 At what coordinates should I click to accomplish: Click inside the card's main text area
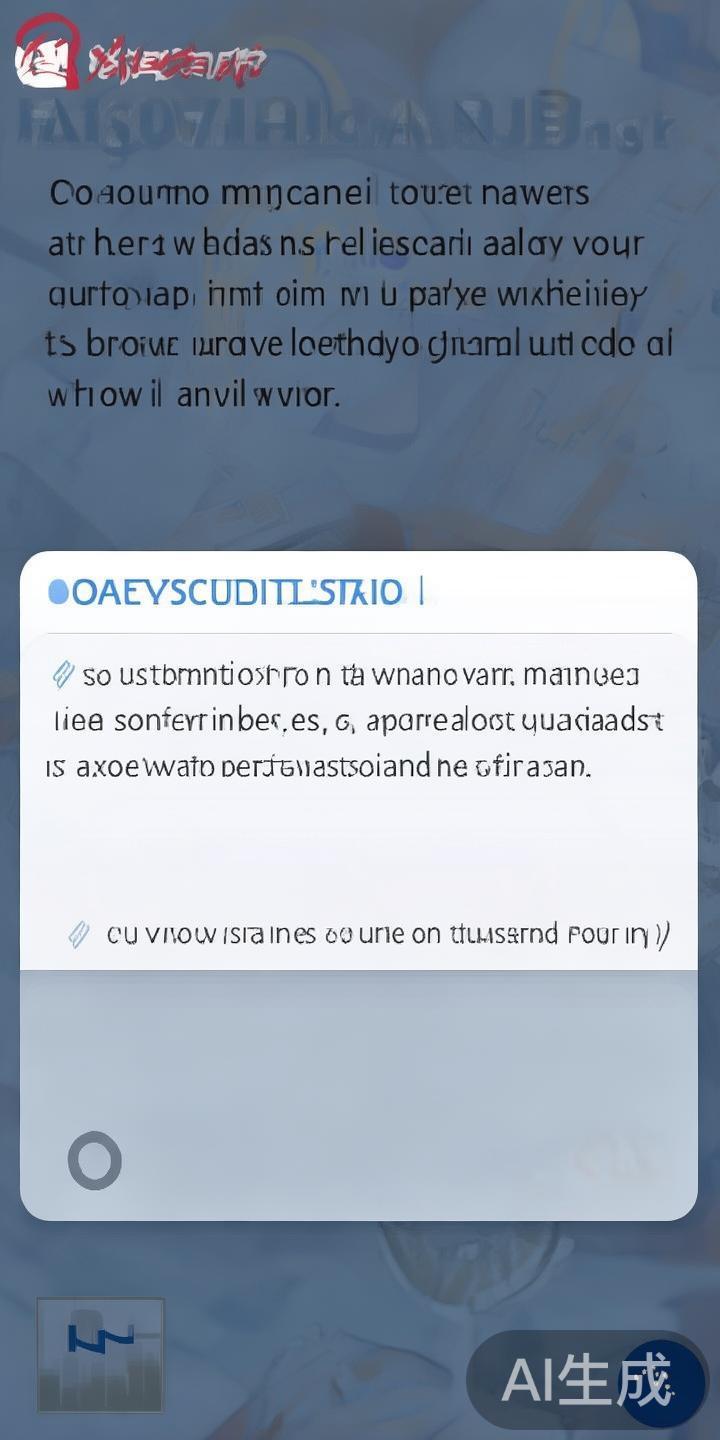[x=360, y=720]
